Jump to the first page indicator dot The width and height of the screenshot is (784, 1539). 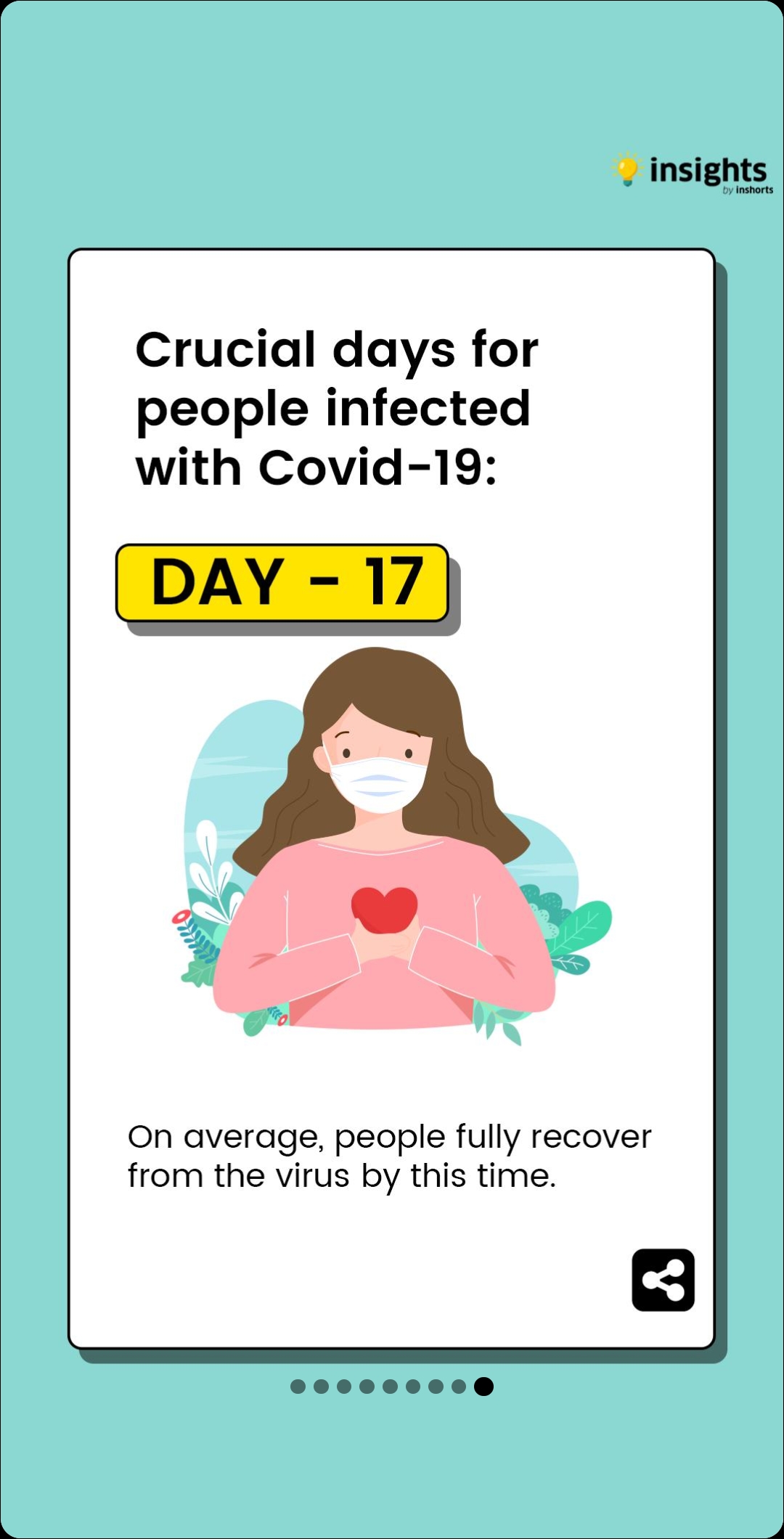point(298,1387)
